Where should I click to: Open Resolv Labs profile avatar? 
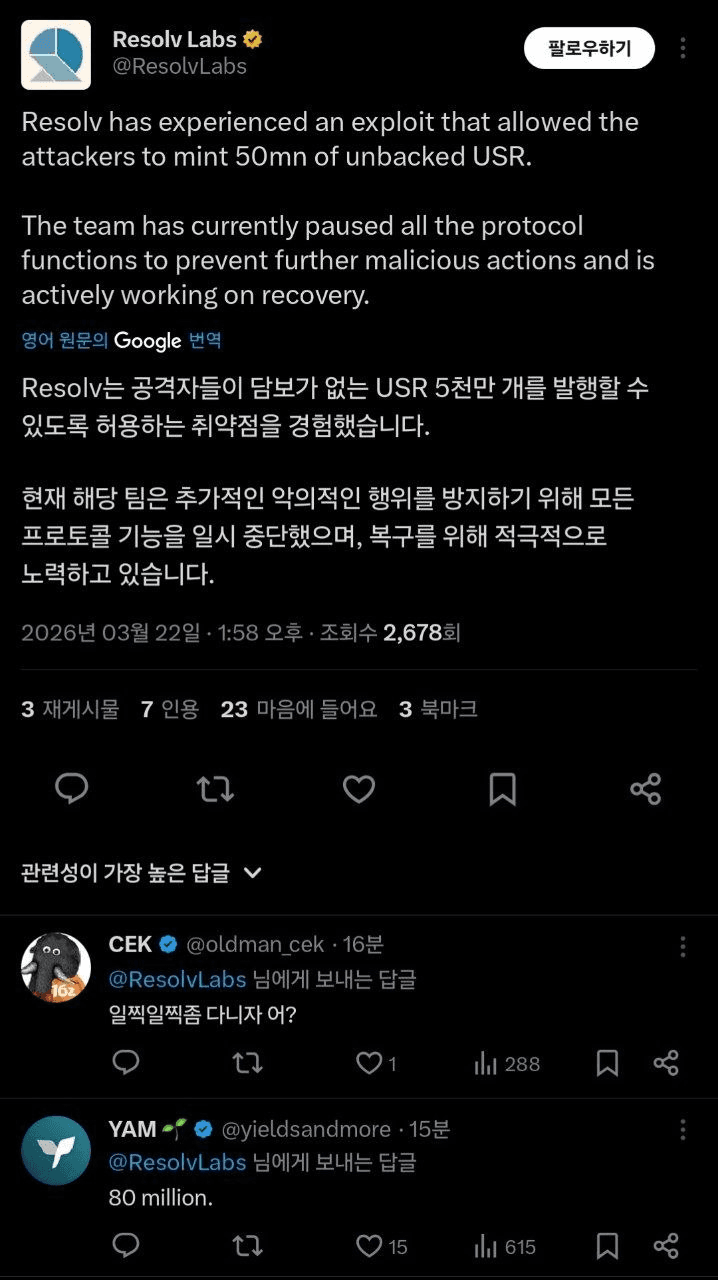(x=56, y=55)
